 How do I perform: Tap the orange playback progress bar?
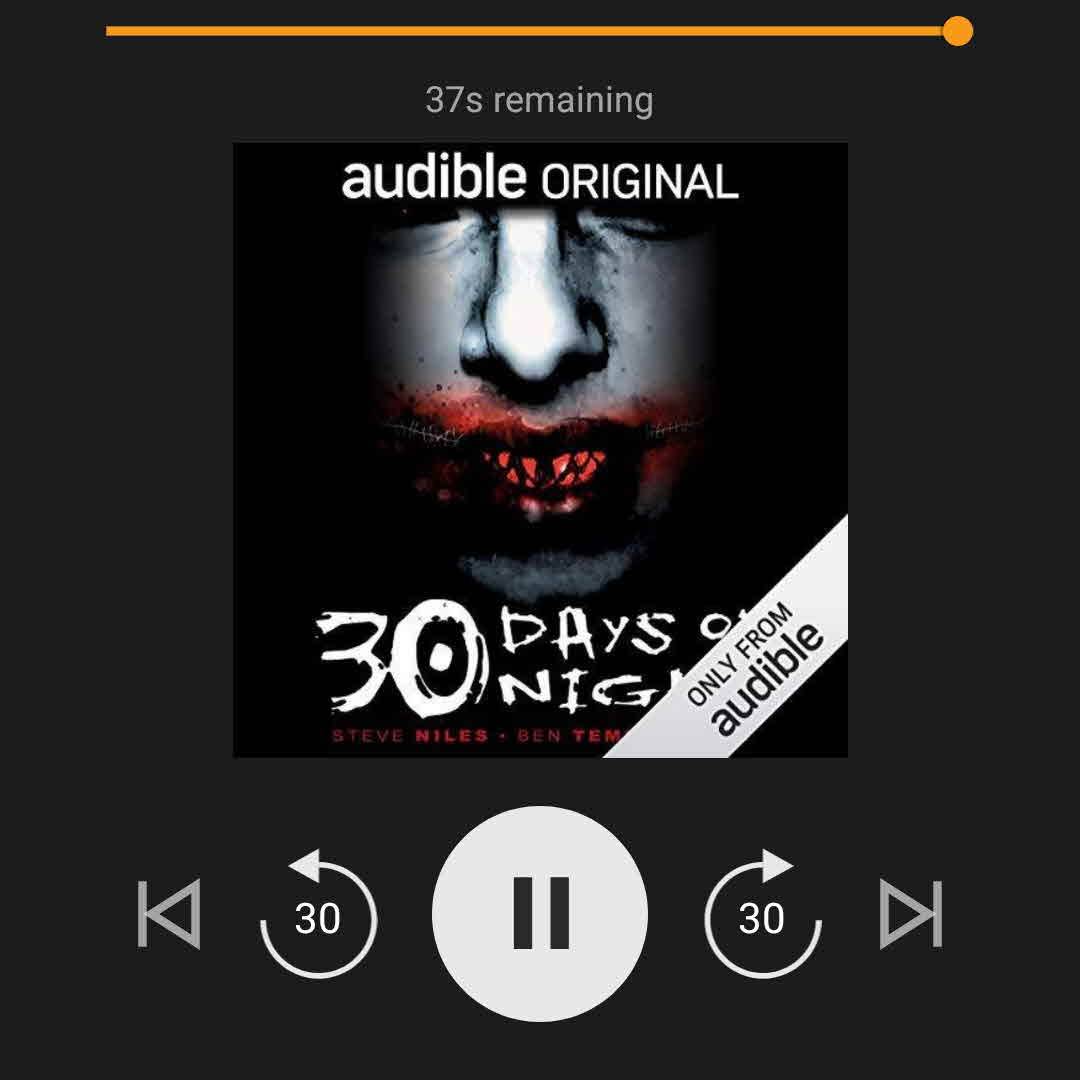click(530, 32)
